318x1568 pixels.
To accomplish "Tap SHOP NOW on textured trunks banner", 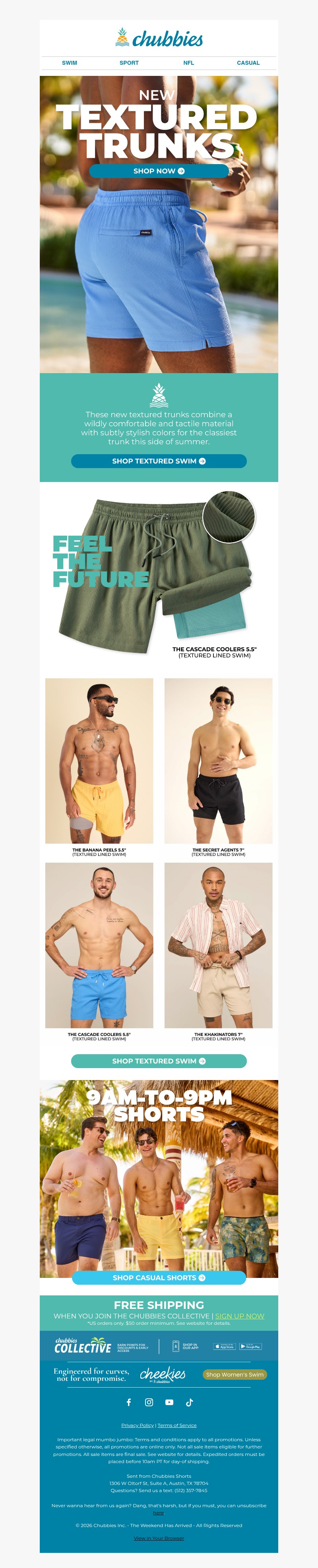I will [x=159, y=171].
